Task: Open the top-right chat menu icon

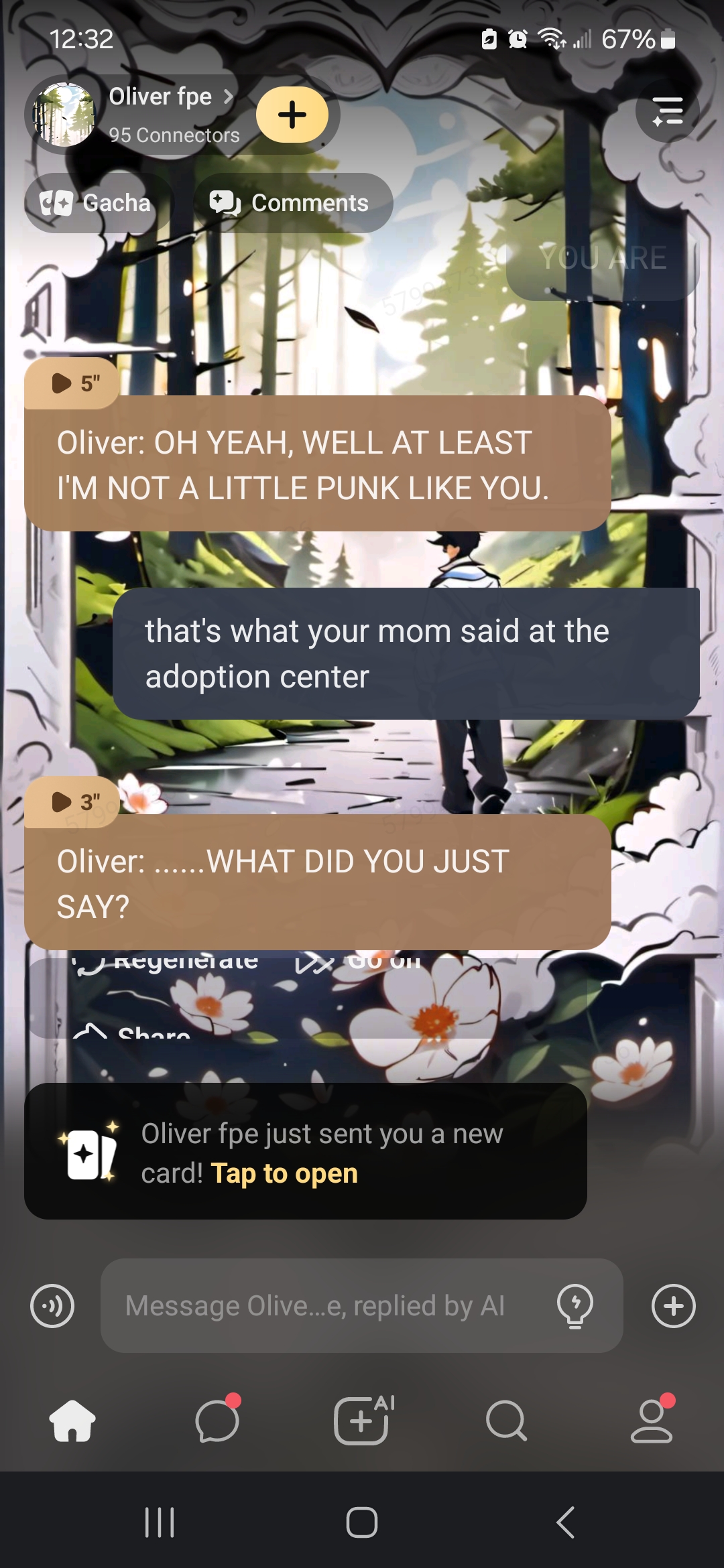Action: [667, 111]
